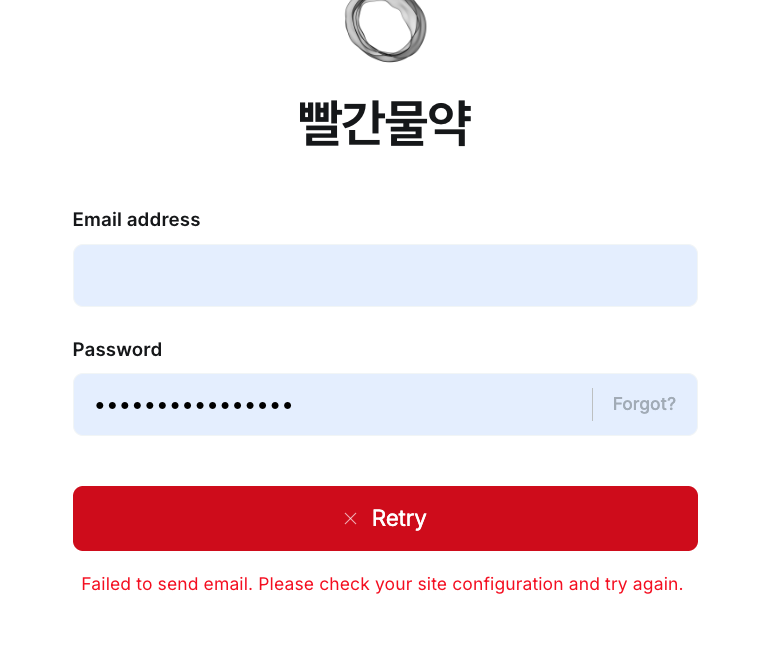The width and height of the screenshot is (762, 669).
Task: Hit the red Retry button
Action: click(385, 518)
